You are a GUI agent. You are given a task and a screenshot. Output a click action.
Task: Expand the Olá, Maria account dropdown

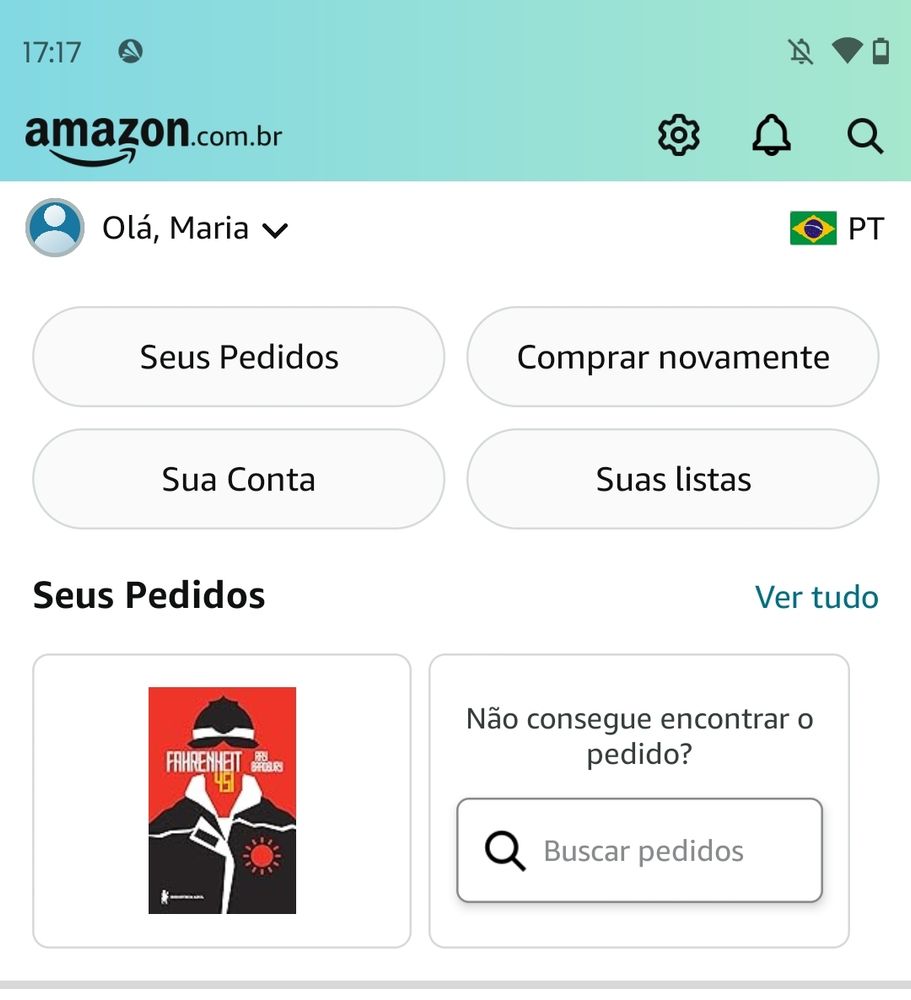click(195, 229)
